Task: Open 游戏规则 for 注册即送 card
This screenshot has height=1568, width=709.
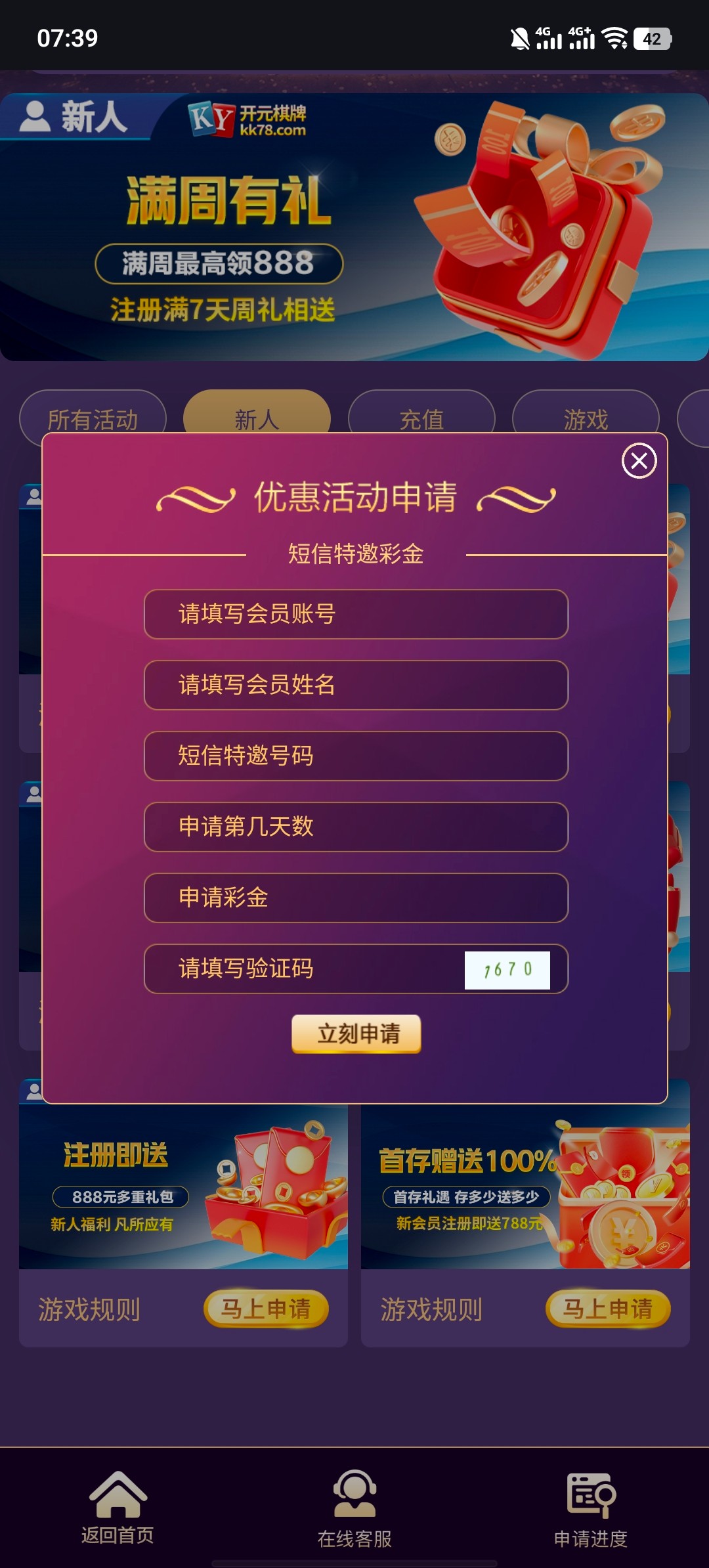Action: click(x=89, y=1309)
